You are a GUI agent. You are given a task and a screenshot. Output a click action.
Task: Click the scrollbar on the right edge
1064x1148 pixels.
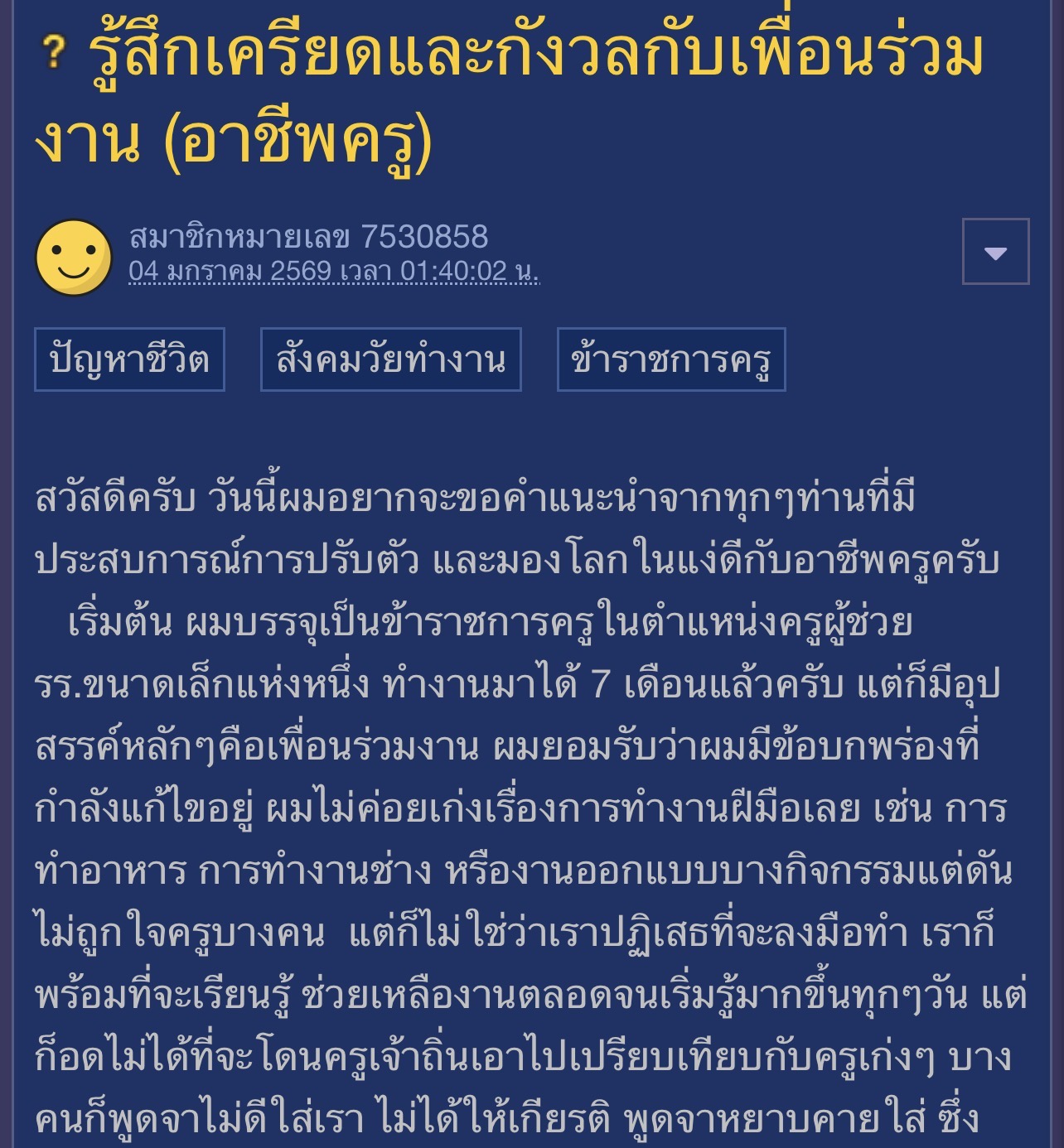(1058, 574)
